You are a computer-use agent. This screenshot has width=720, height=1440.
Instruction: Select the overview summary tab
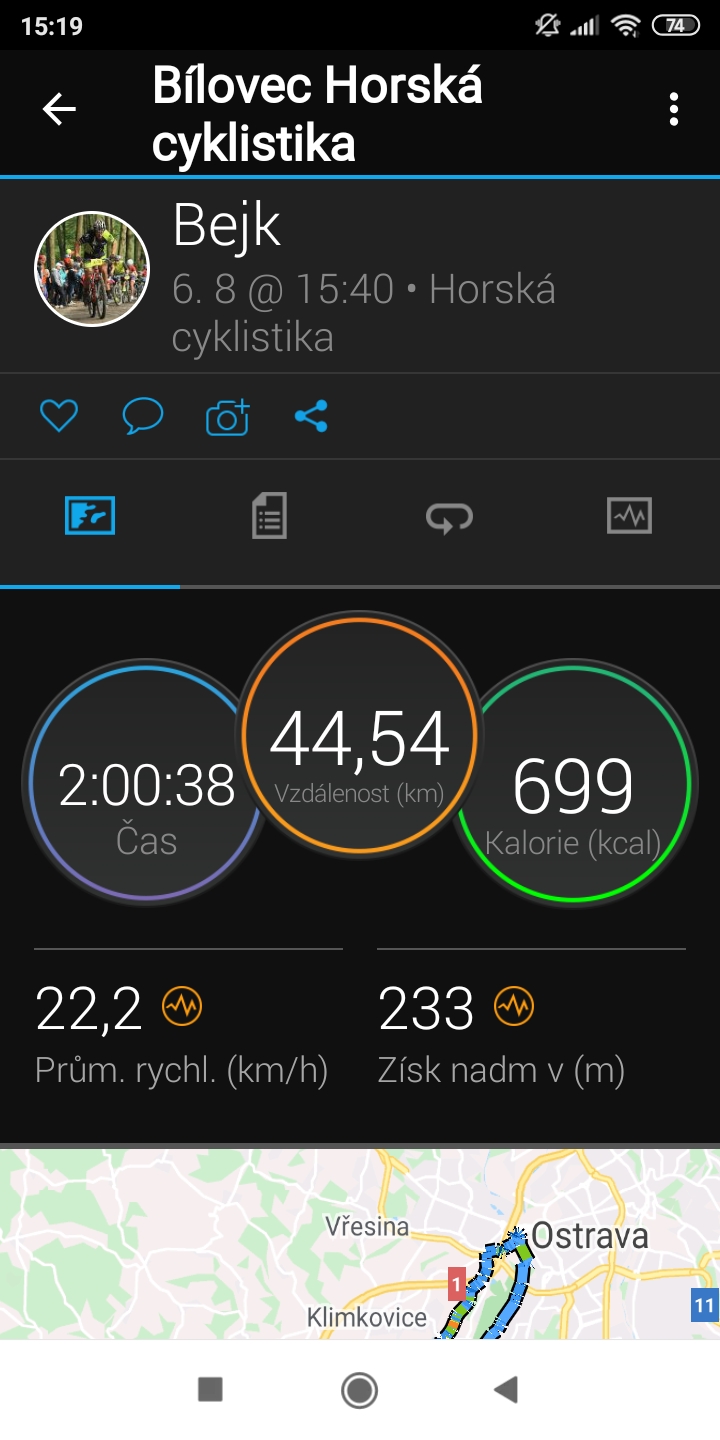coord(90,516)
